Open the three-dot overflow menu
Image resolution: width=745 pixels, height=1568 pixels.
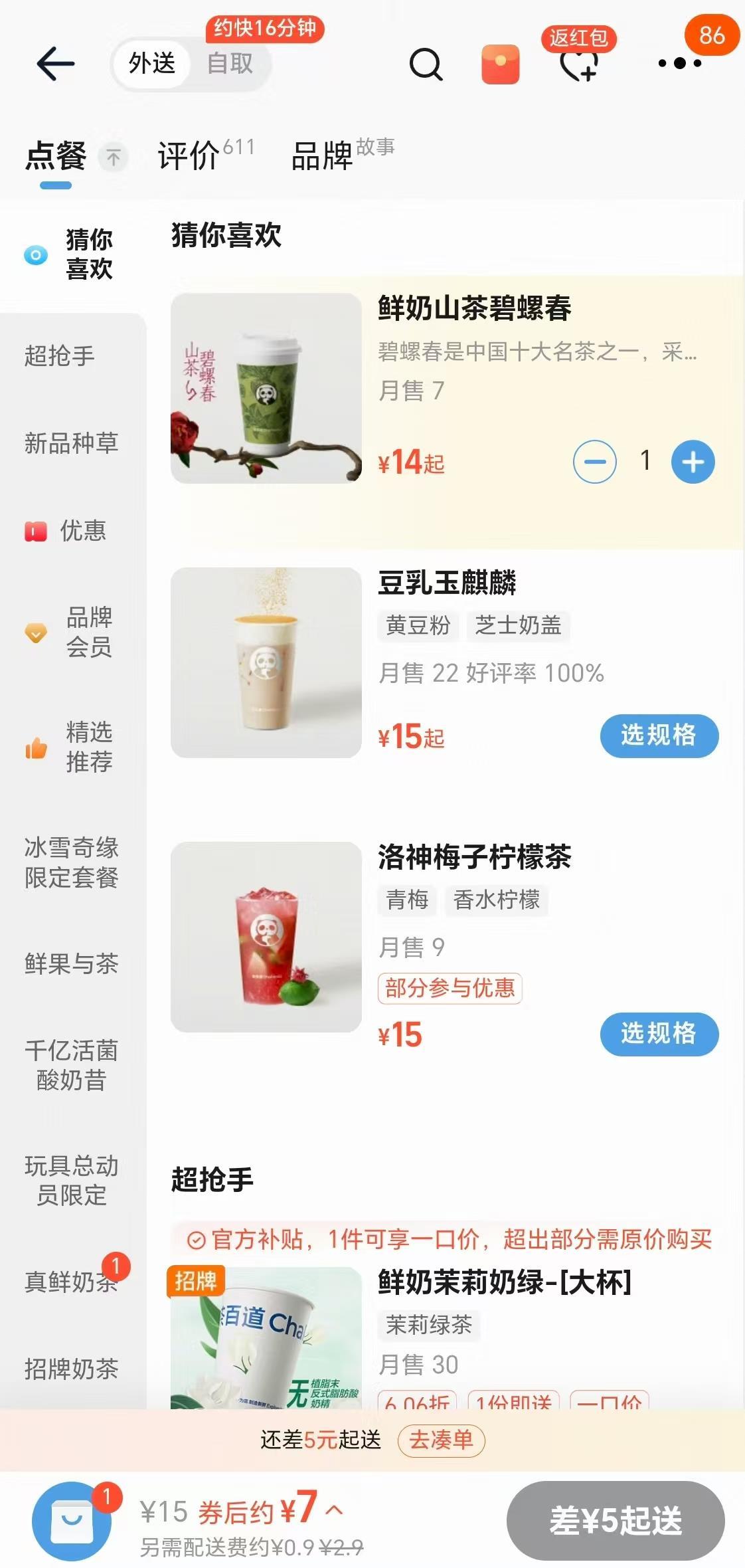click(679, 64)
